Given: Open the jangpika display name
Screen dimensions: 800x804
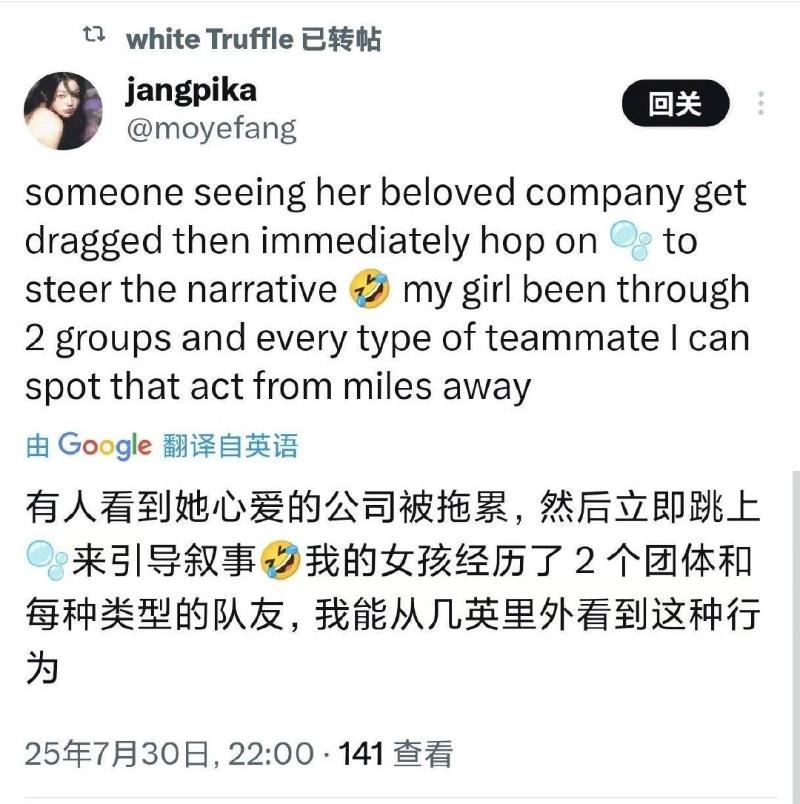Looking at the screenshot, I should pos(191,90).
